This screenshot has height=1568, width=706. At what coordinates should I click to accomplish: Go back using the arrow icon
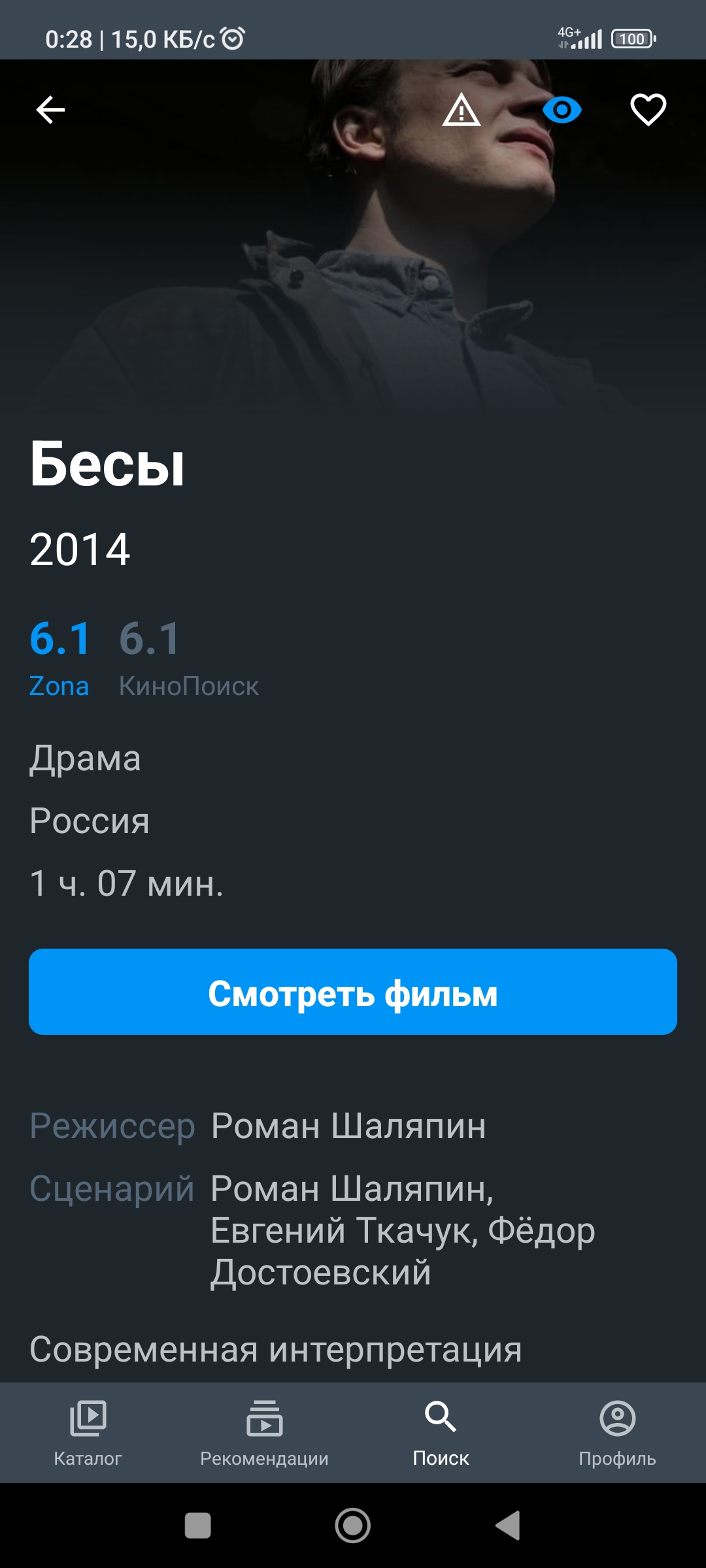coord(50,110)
